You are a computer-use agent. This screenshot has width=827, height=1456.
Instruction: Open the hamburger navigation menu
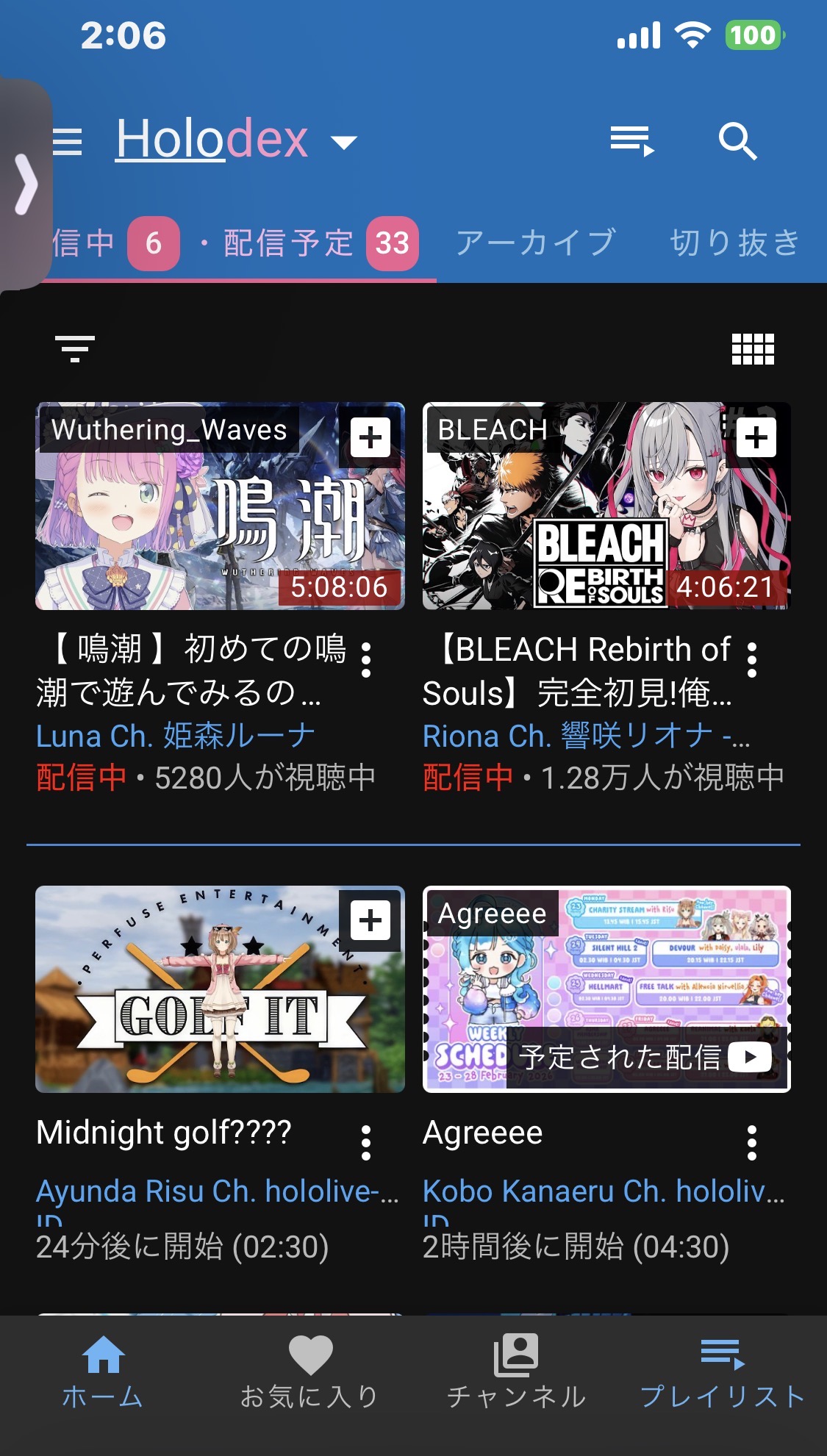(x=68, y=141)
